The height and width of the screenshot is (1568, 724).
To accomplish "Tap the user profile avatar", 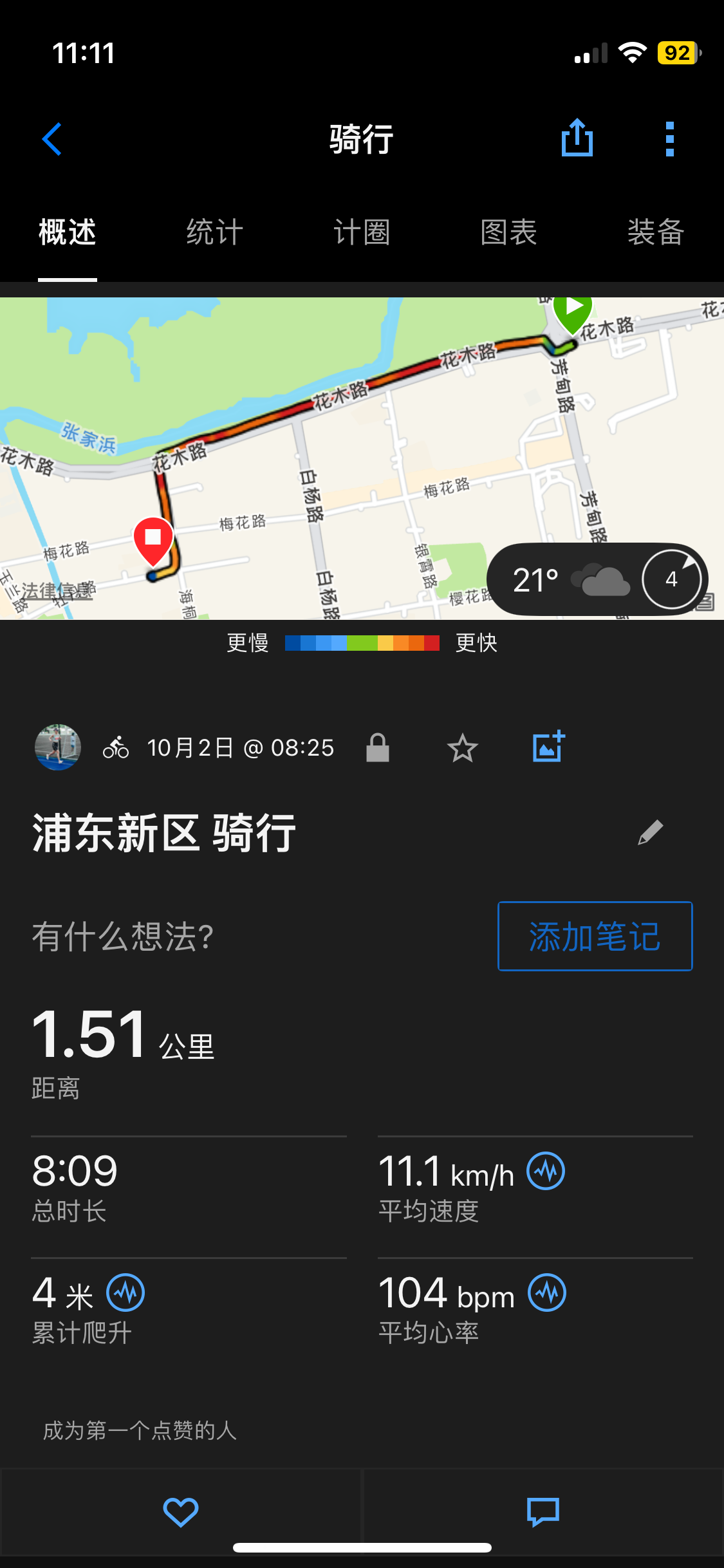I will coord(57,747).
